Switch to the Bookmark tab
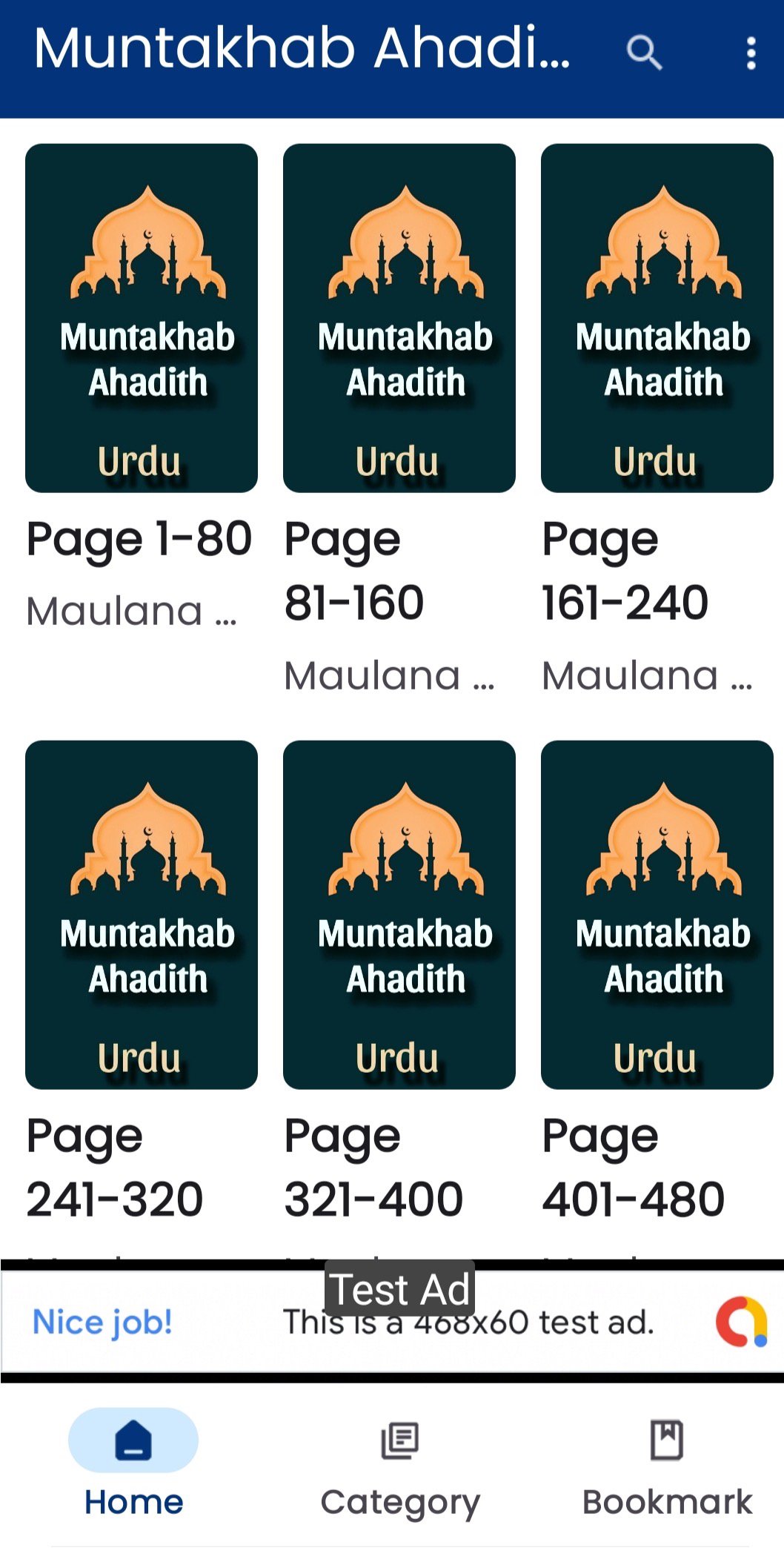The height and width of the screenshot is (1562, 784). tap(667, 1460)
